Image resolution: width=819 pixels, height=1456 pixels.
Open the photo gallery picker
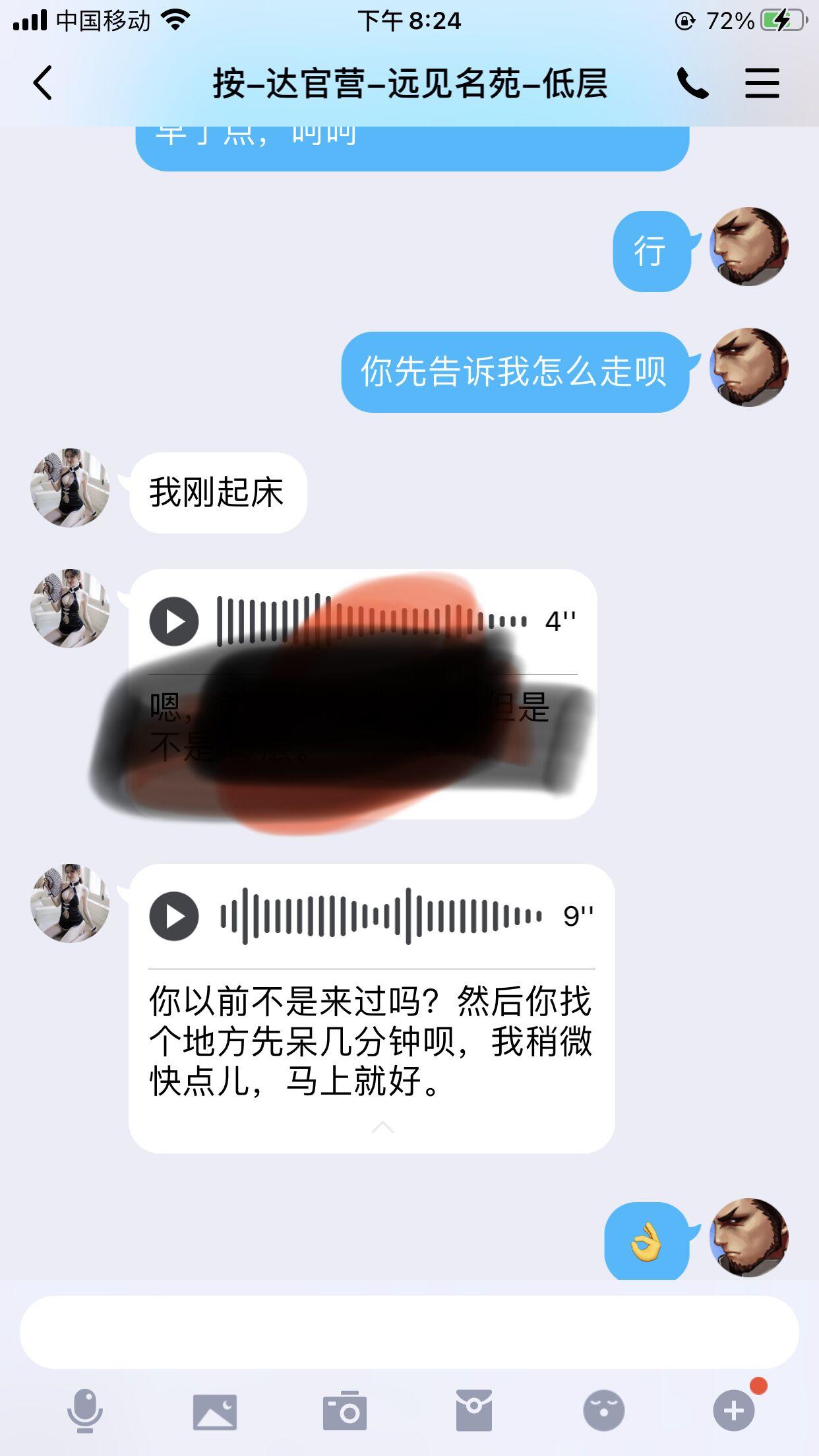pos(214,1411)
